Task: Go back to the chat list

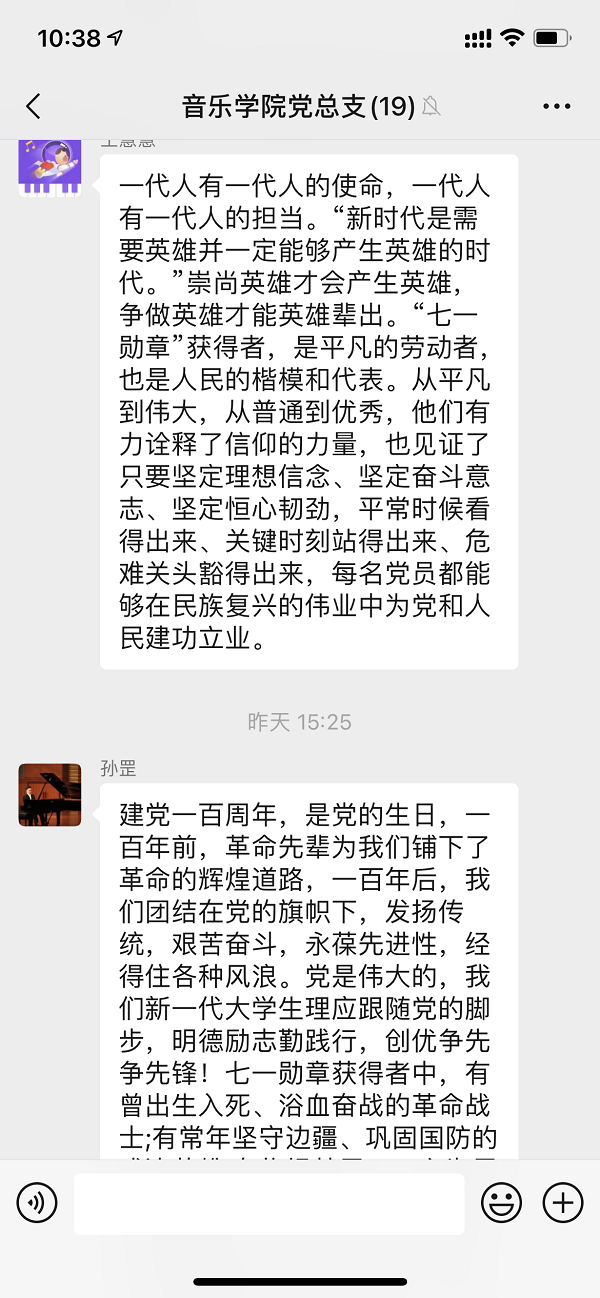Action: click(x=34, y=106)
